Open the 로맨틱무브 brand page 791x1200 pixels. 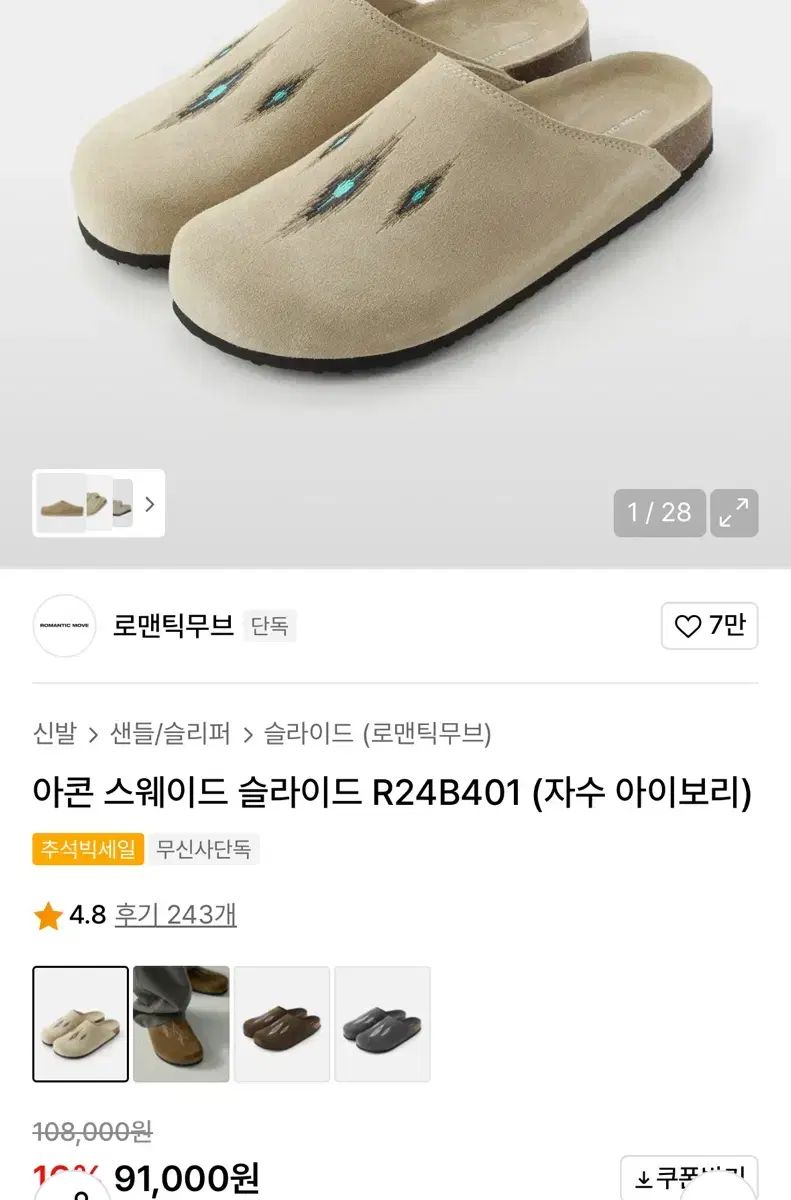(x=172, y=627)
